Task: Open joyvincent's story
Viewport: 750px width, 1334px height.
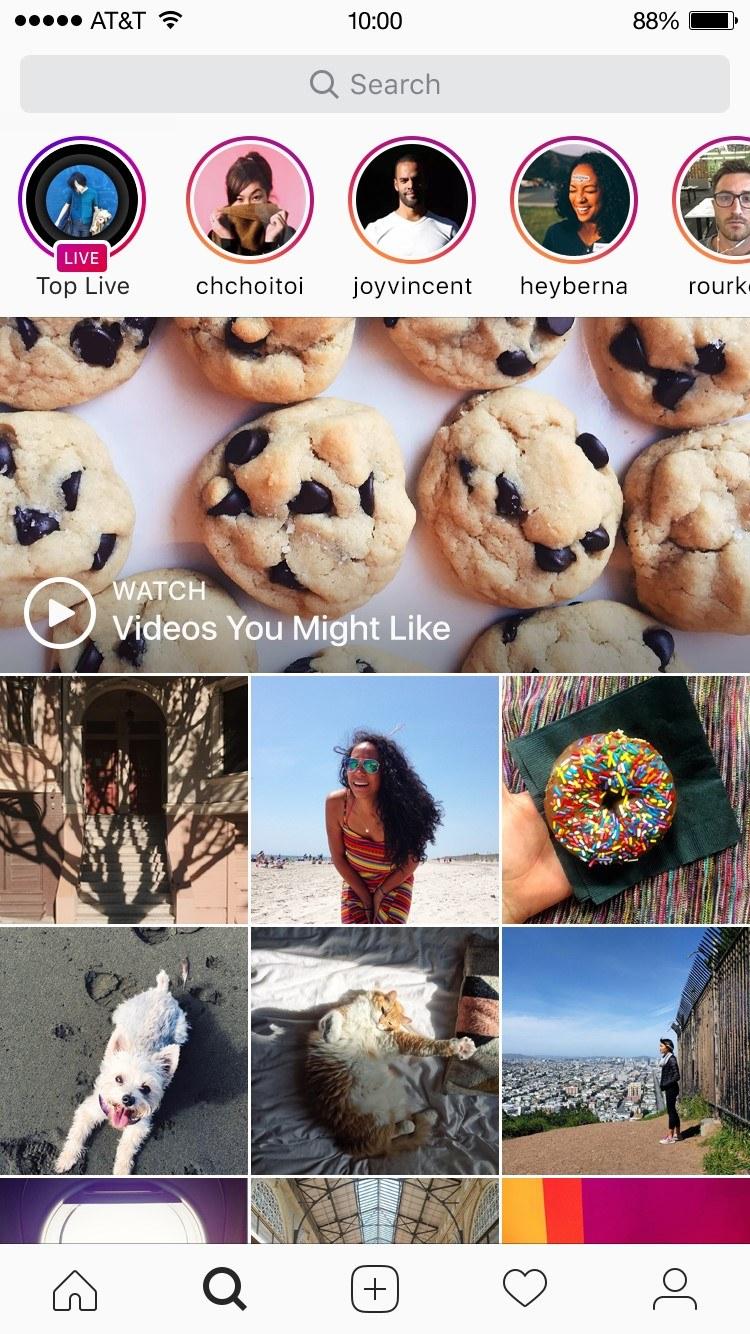Action: [x=412, y=199]
